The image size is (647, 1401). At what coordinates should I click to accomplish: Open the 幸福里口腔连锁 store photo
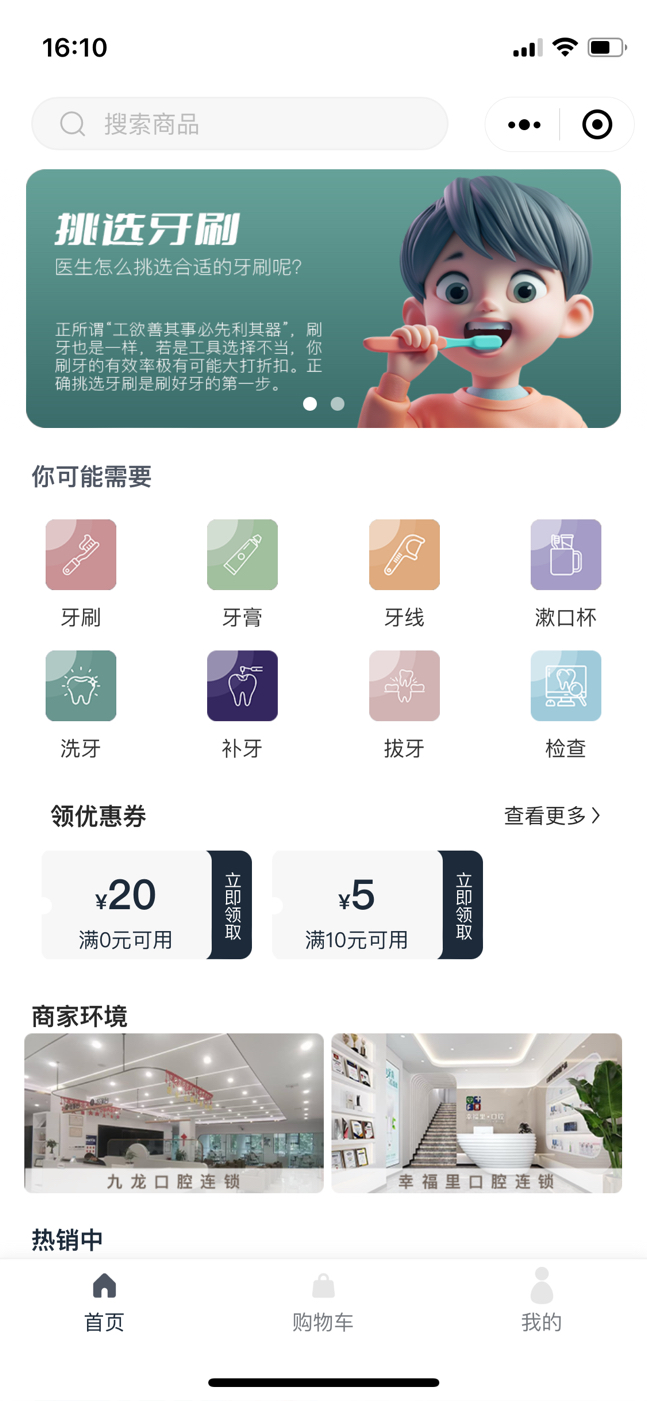476,1113
